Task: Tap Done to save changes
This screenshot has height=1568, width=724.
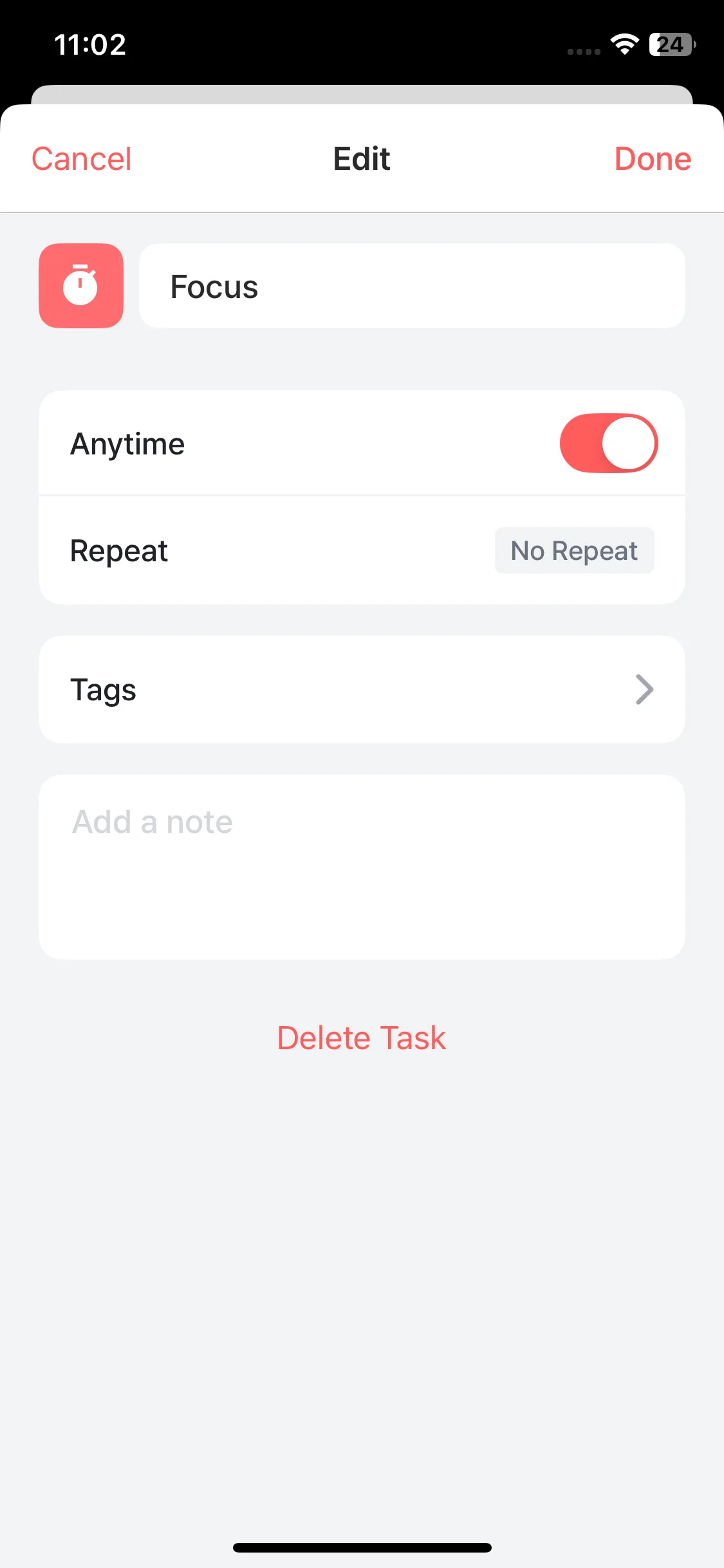Action: pyautogui.click(x=652, y=159)
